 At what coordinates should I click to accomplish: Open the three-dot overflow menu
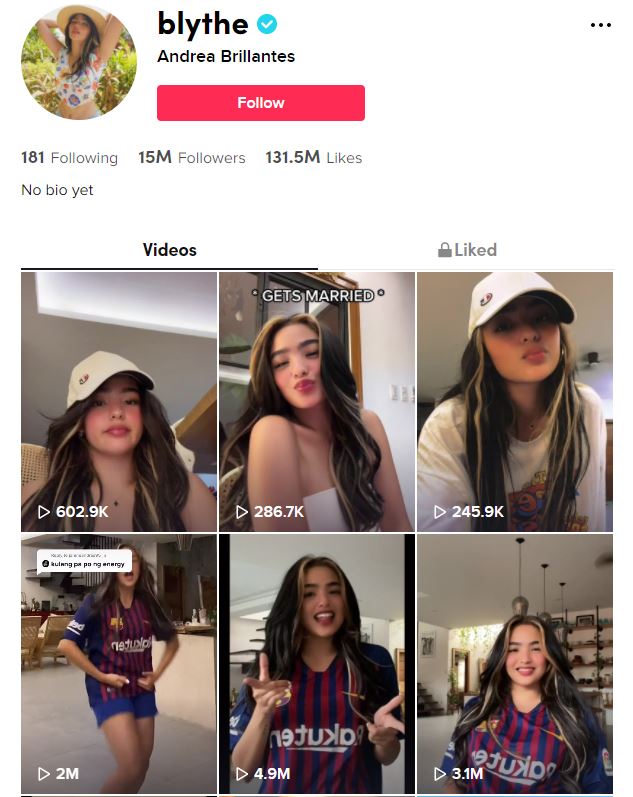(x=600, y=25)
